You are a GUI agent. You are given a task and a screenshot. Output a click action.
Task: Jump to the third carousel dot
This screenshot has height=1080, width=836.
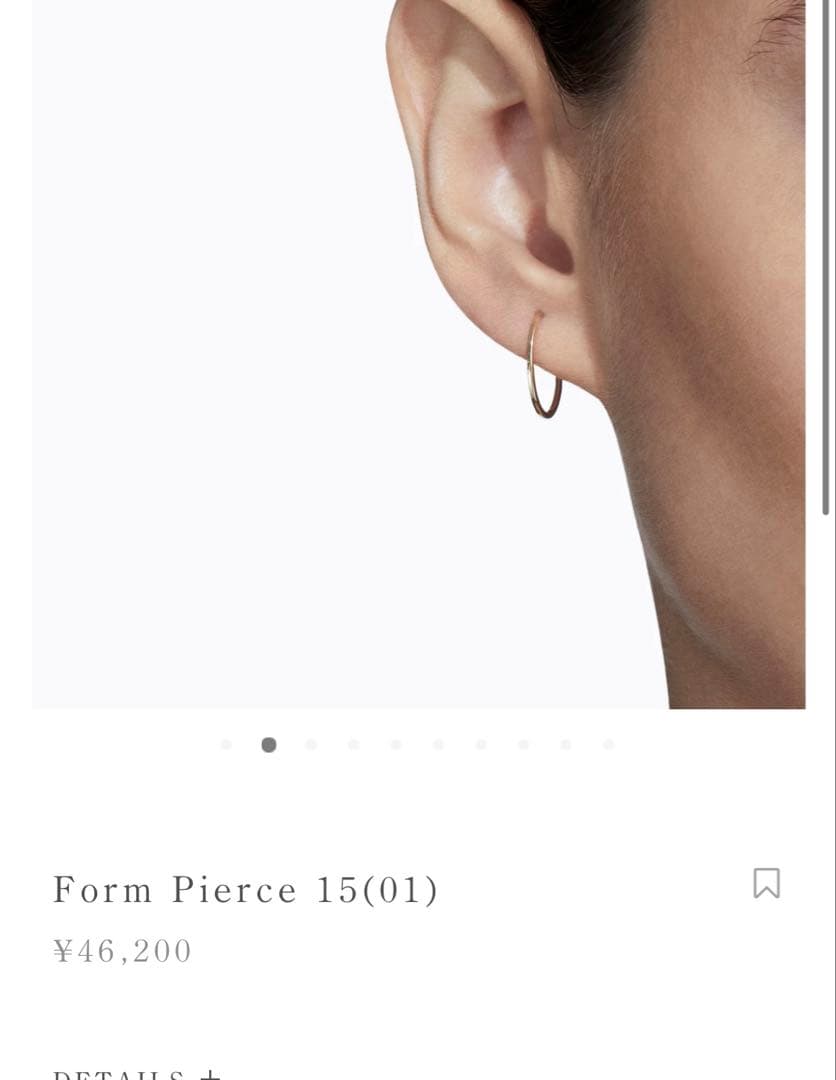point(311,744)
